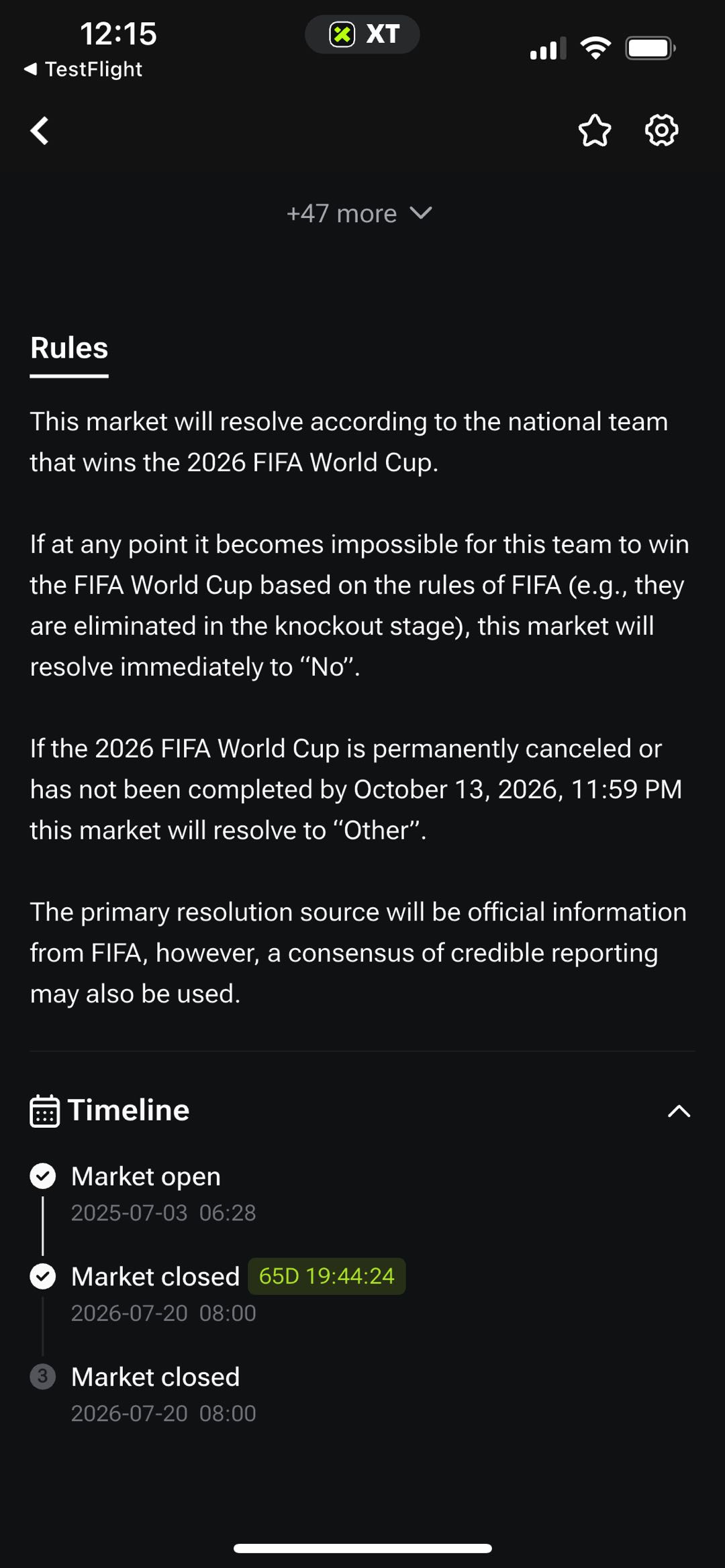
Task: Select the Rules tab
Action: pyautogui.click(x=69, y=348)
